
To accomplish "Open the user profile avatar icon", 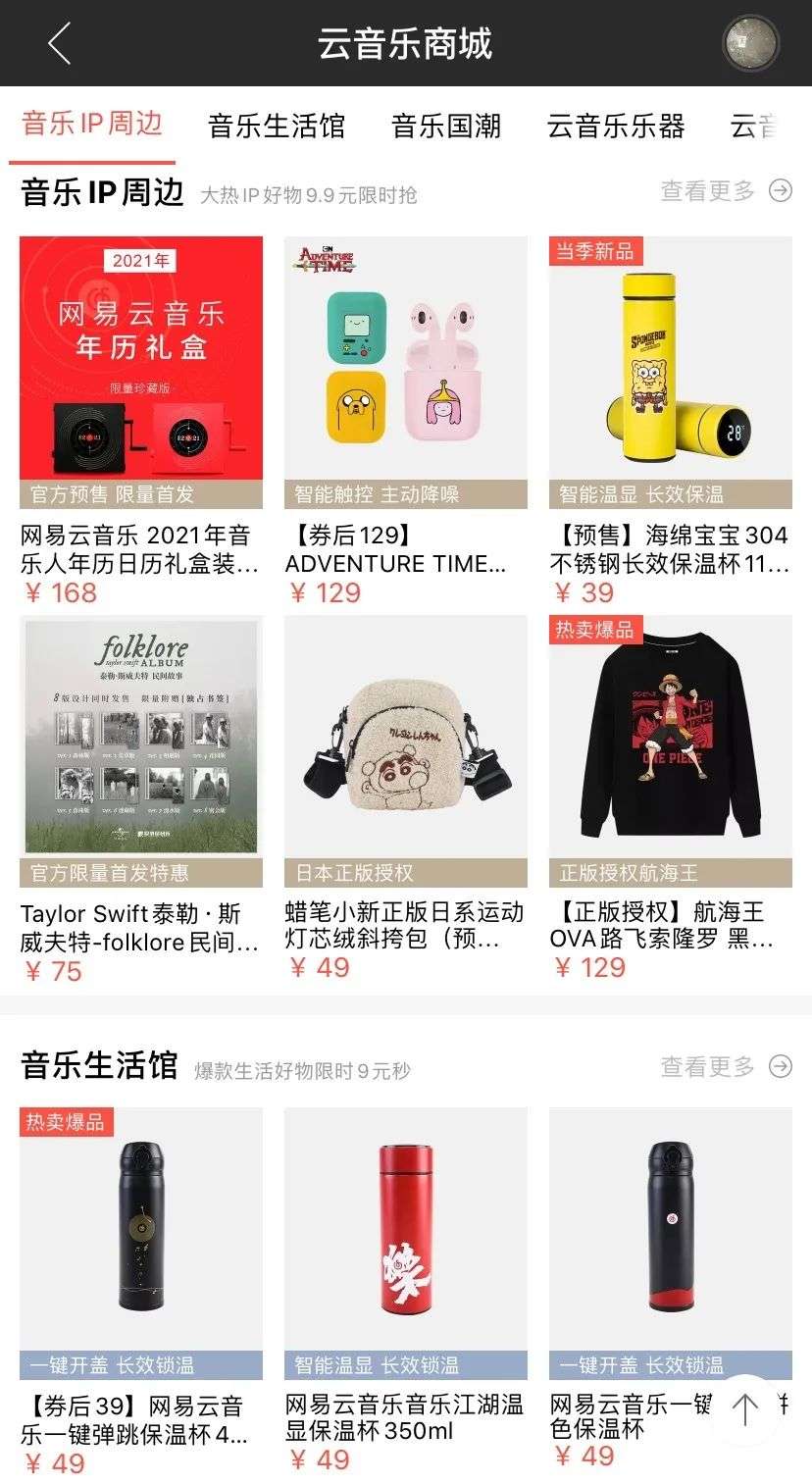I will pos(750,43).
